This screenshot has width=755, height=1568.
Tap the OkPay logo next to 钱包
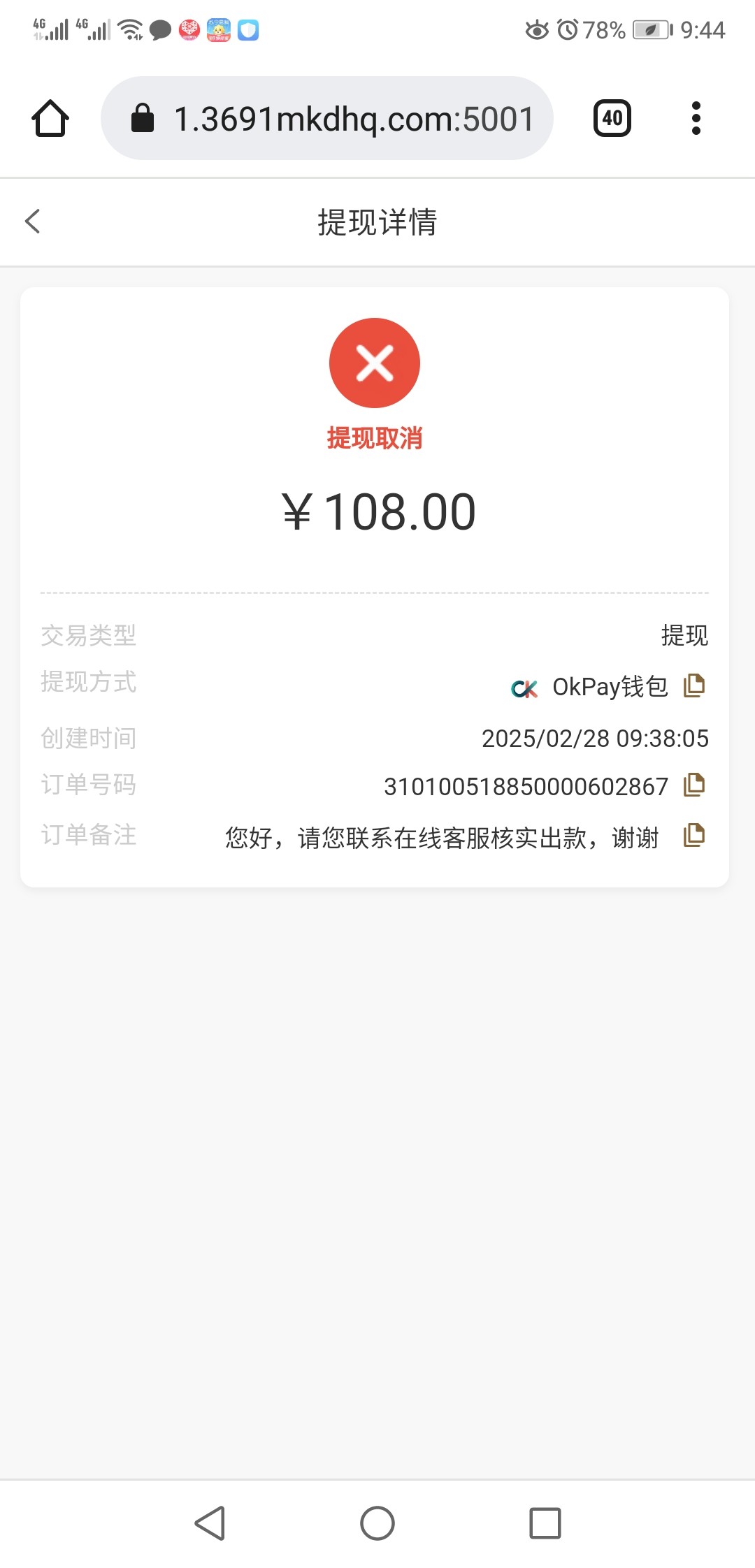tap(526, 687)
